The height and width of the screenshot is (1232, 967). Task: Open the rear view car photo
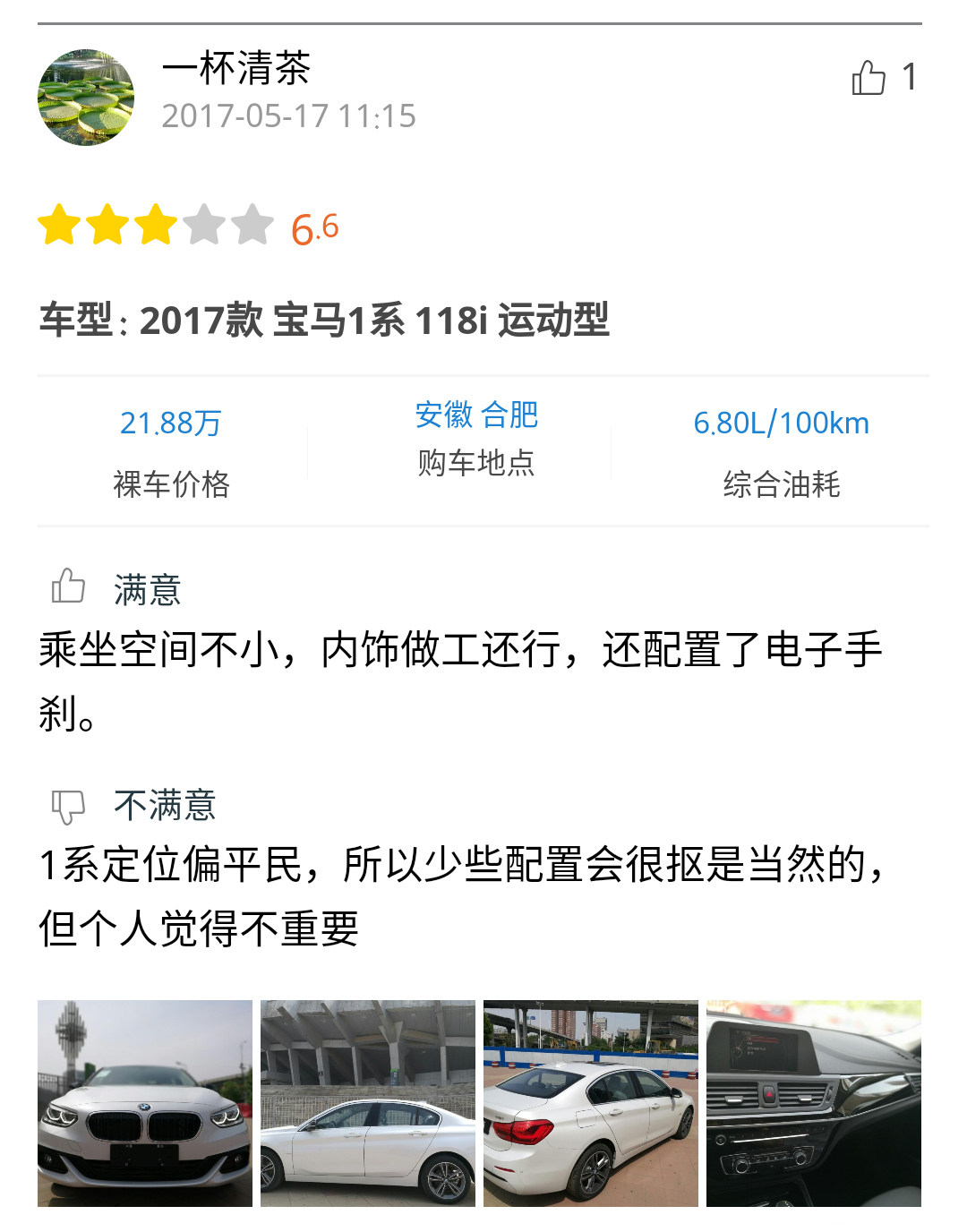pyautogui.click(x=591, y=1103)
